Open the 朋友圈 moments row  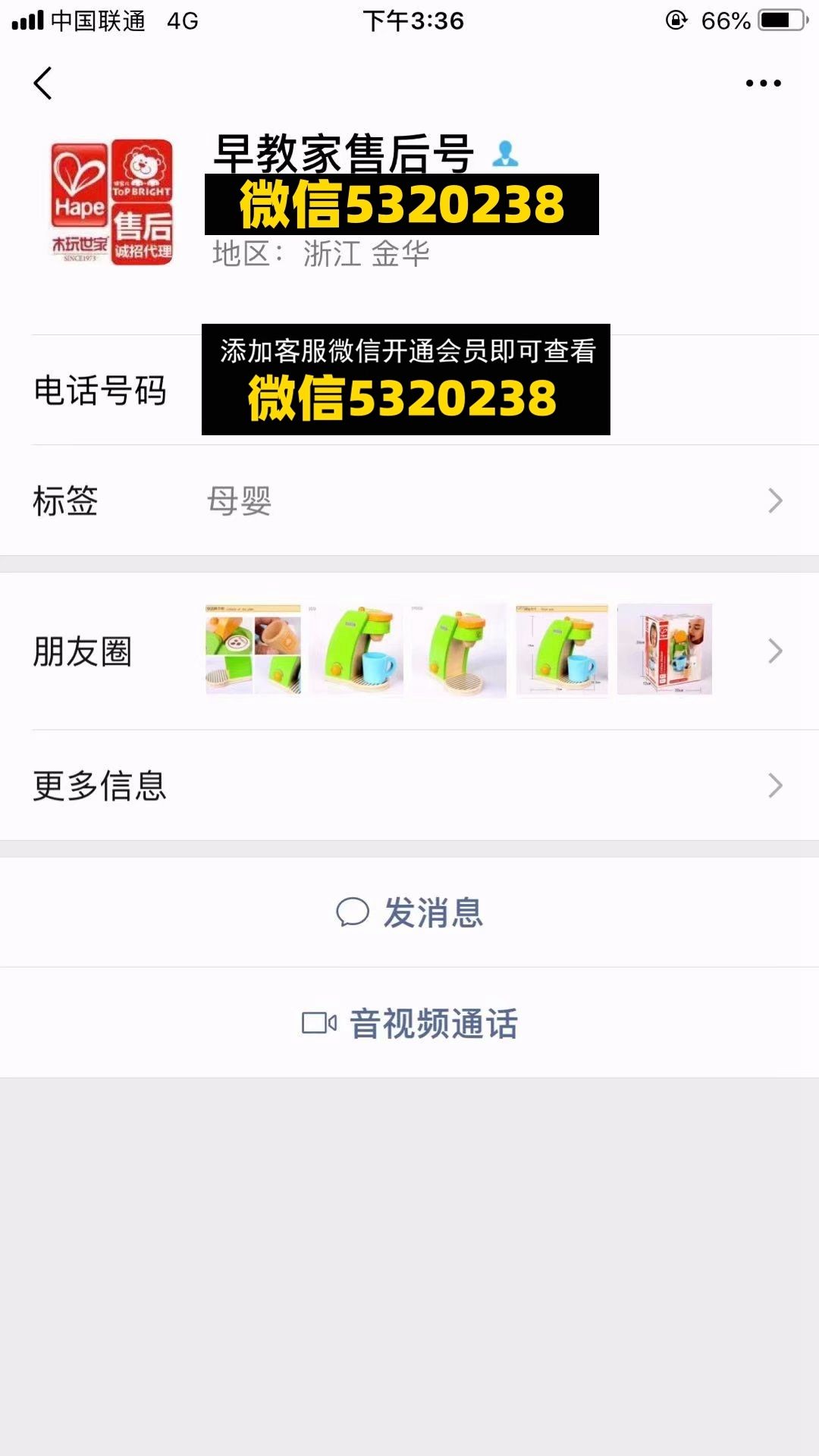409,651
